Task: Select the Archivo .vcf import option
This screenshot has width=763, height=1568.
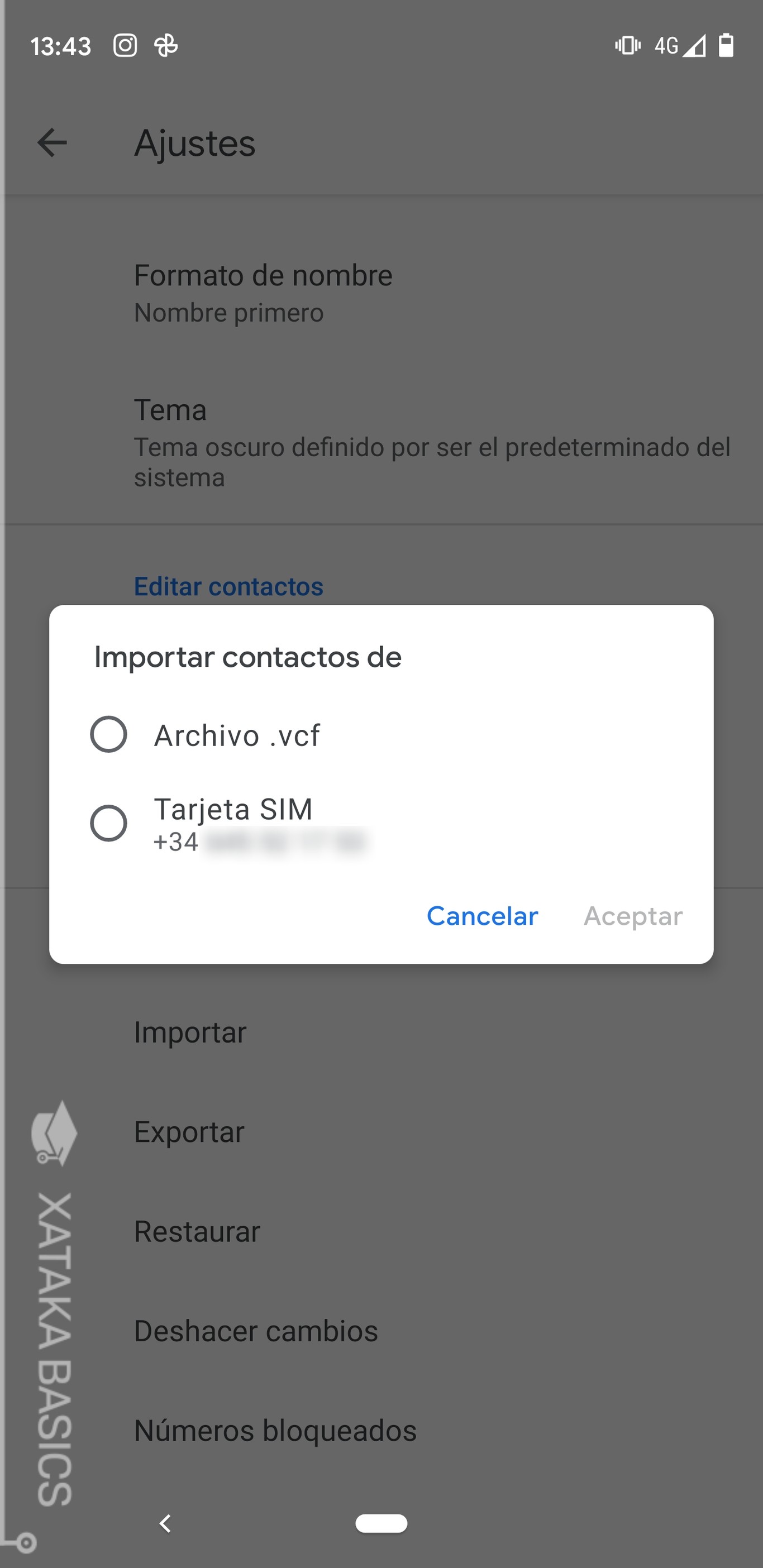Action: 237,734
